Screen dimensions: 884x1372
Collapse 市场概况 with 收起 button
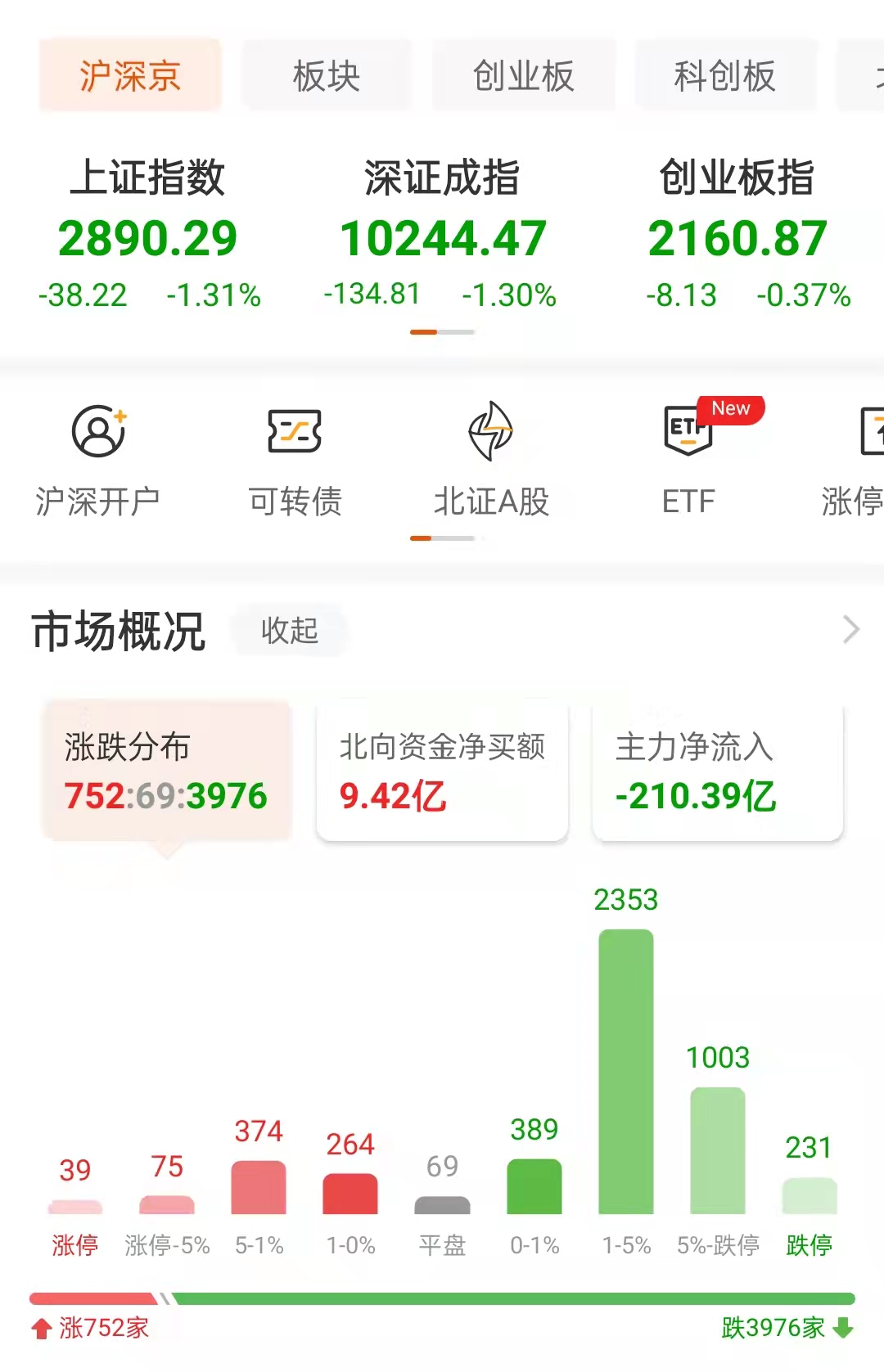click(x=290, y=631)
